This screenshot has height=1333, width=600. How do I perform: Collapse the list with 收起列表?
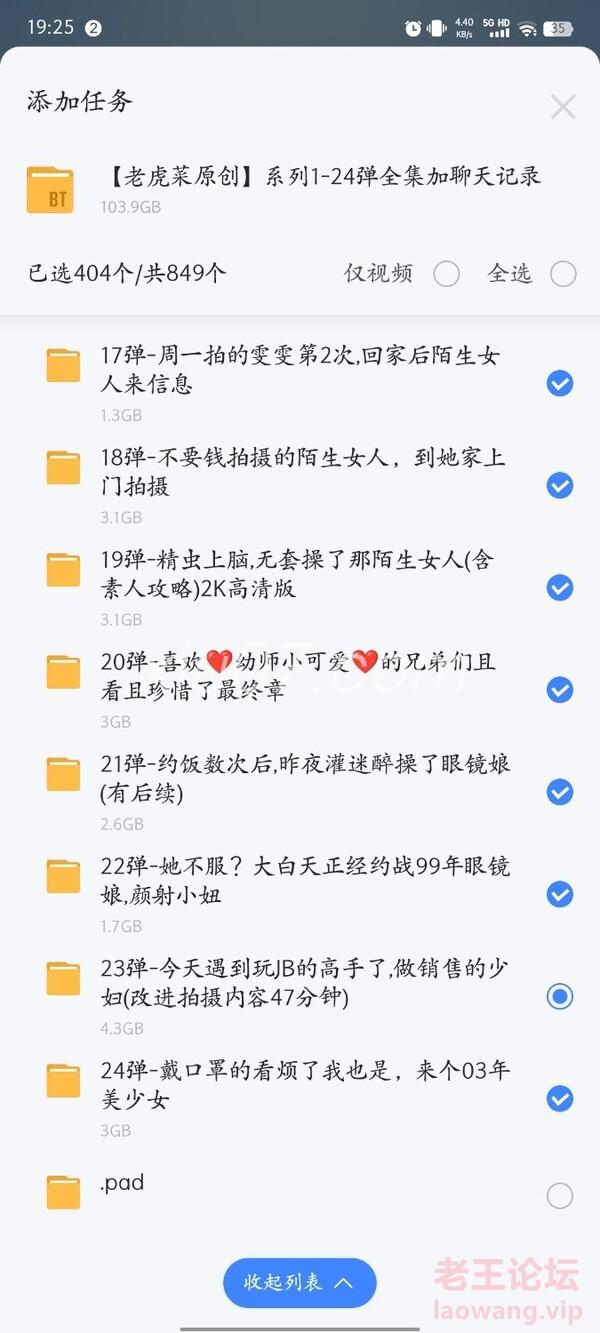click(x=300, y=1282)
